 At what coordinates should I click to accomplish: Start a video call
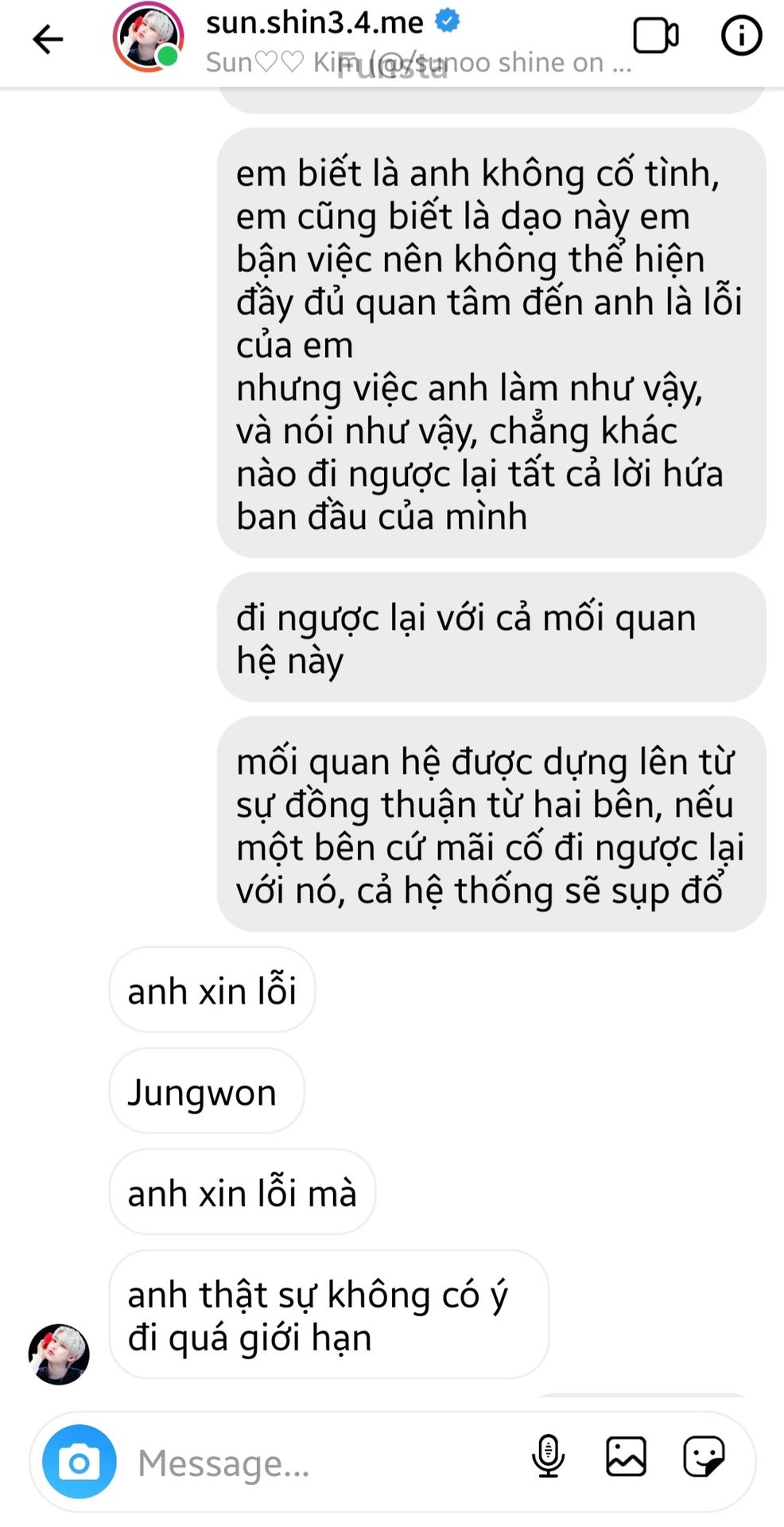coord(655,36)
